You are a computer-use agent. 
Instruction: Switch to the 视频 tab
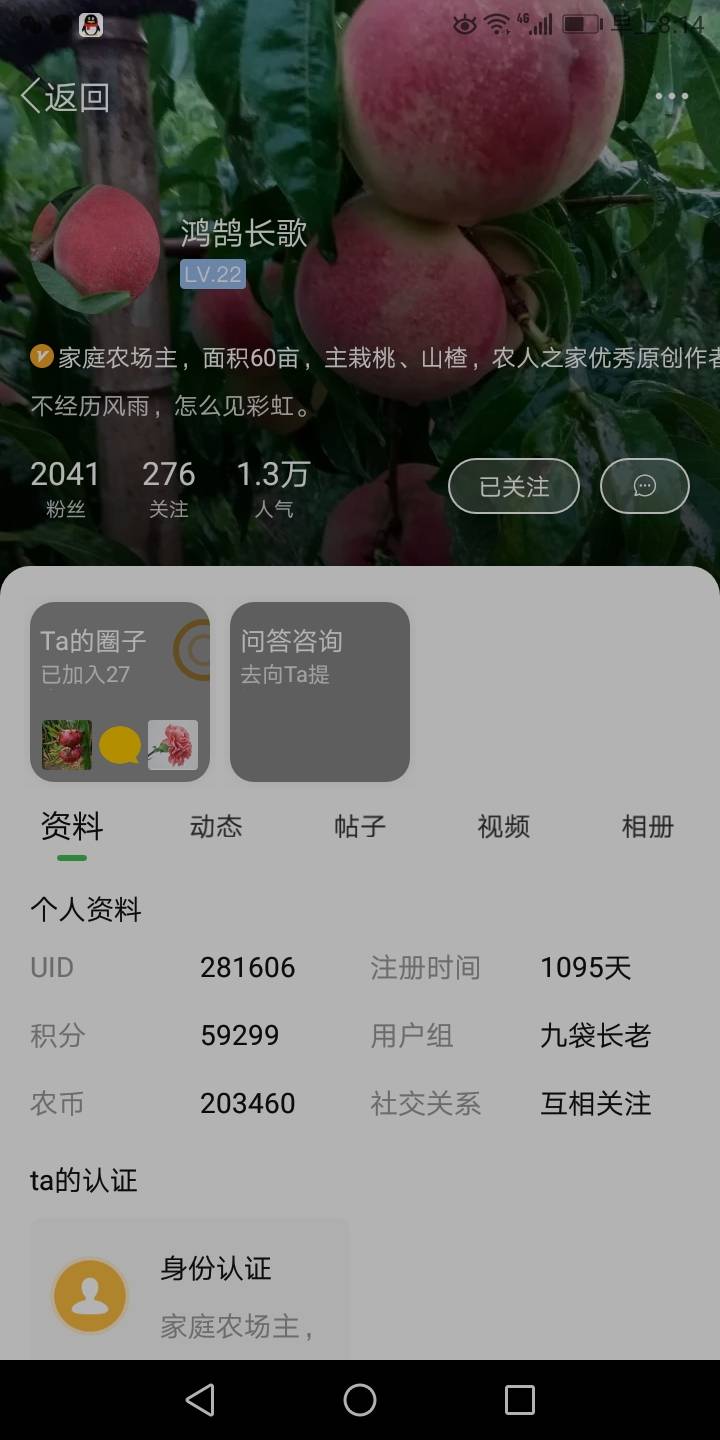tap(504, 827)
